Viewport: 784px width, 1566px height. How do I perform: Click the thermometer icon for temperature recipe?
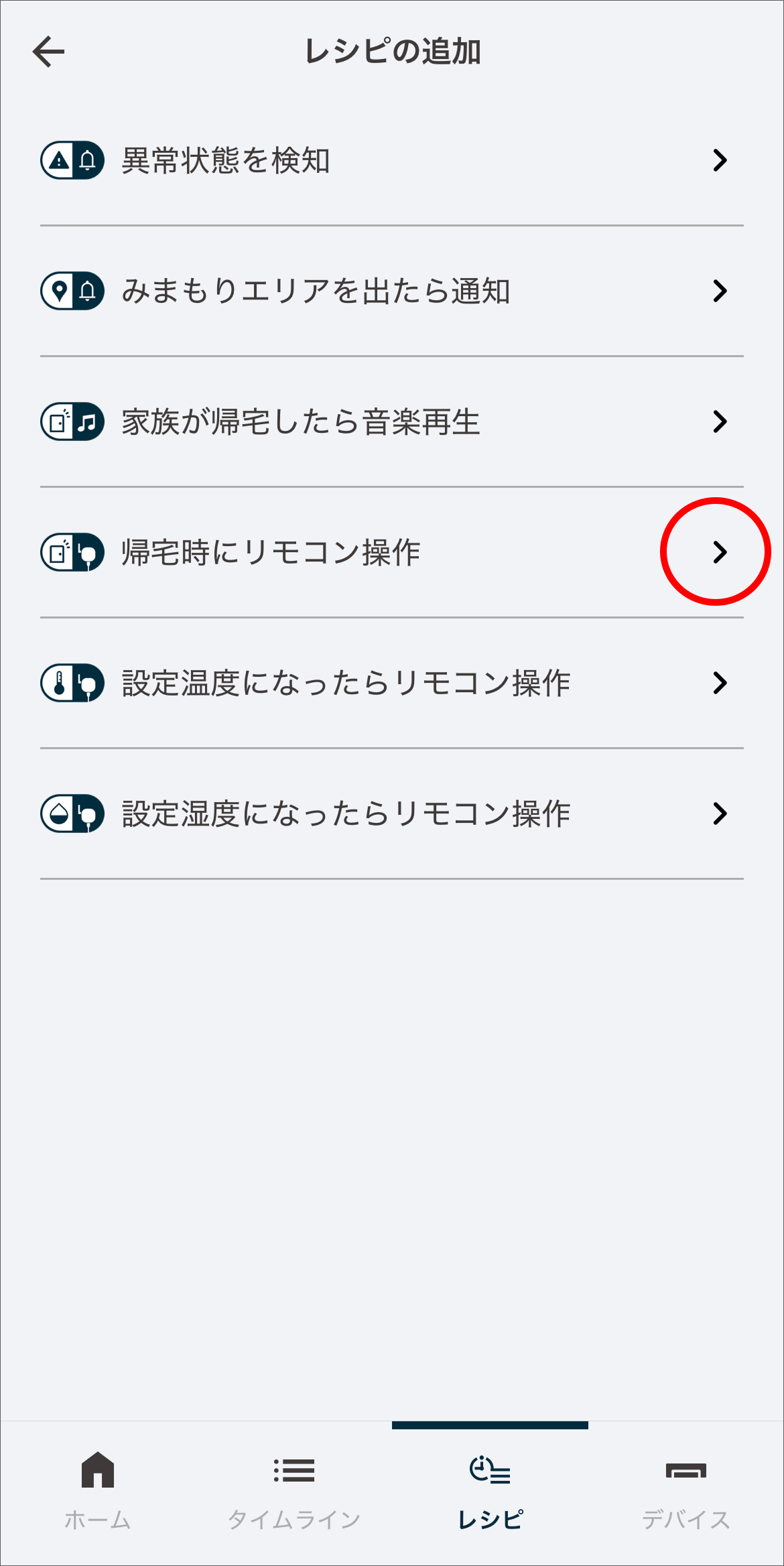pos(72,682)
